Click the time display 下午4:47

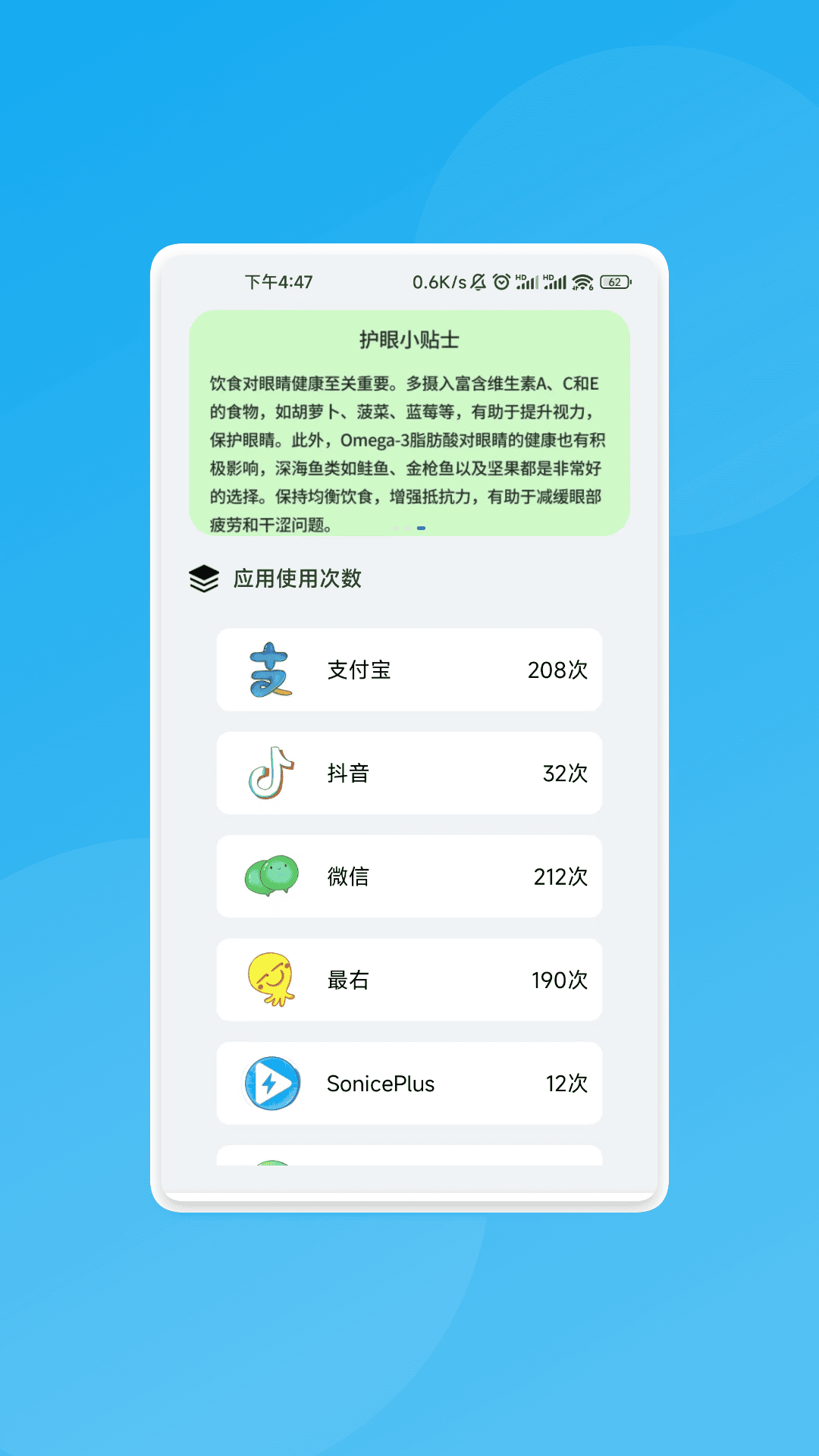click(275, 281)
